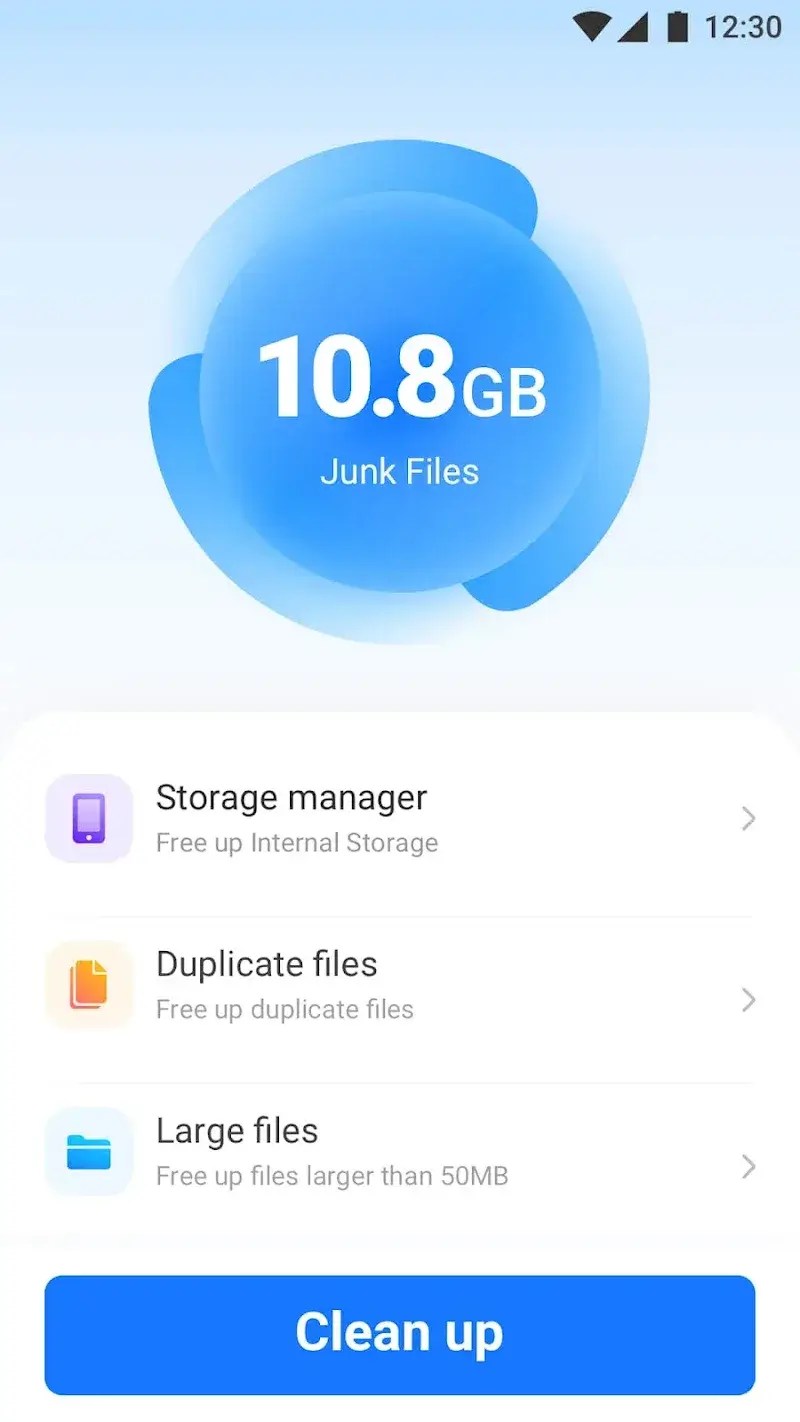Open the Storage manager entry
The image size is (800, 1422).
pos(290,797)
